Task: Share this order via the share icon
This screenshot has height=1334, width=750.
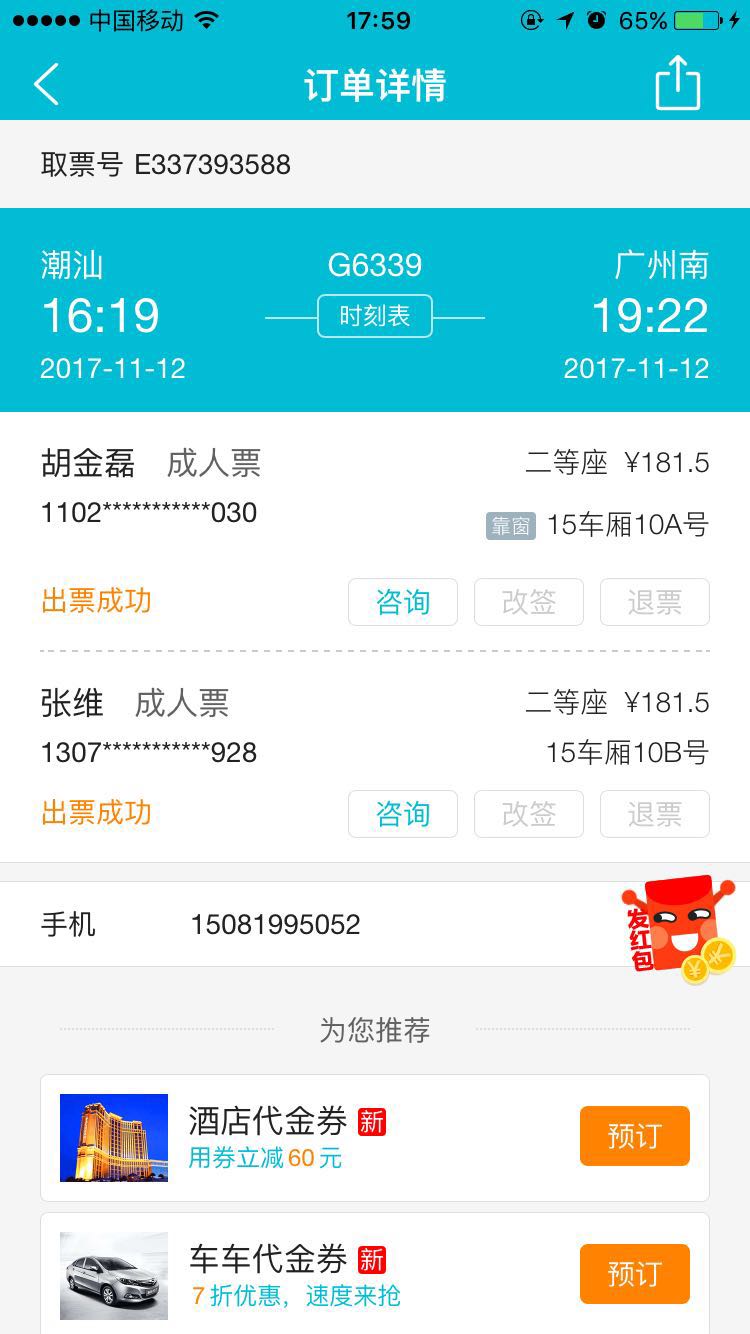Action: (x=677, y=83)
